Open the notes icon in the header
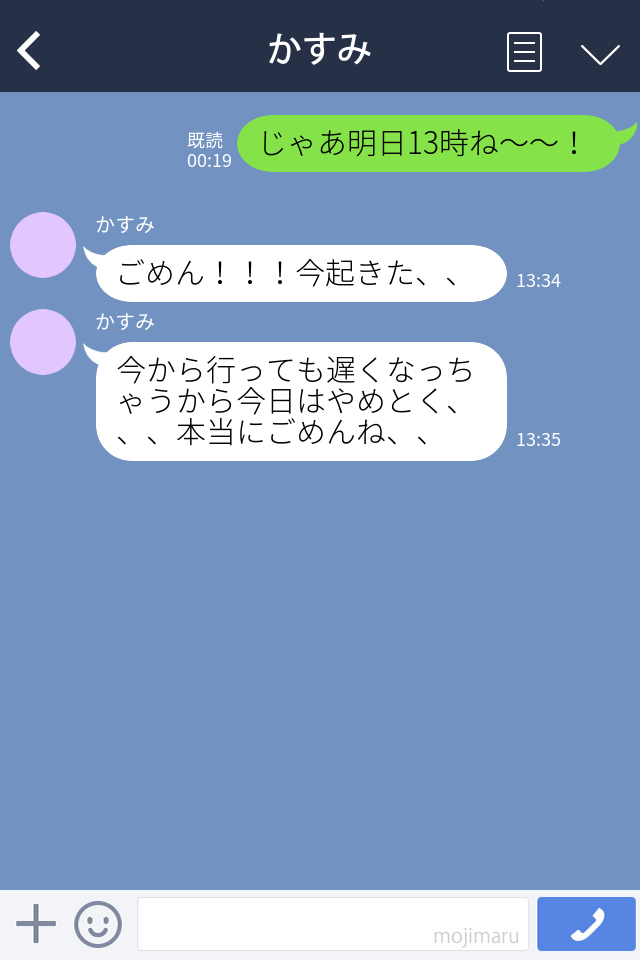 tap(524, 52)
